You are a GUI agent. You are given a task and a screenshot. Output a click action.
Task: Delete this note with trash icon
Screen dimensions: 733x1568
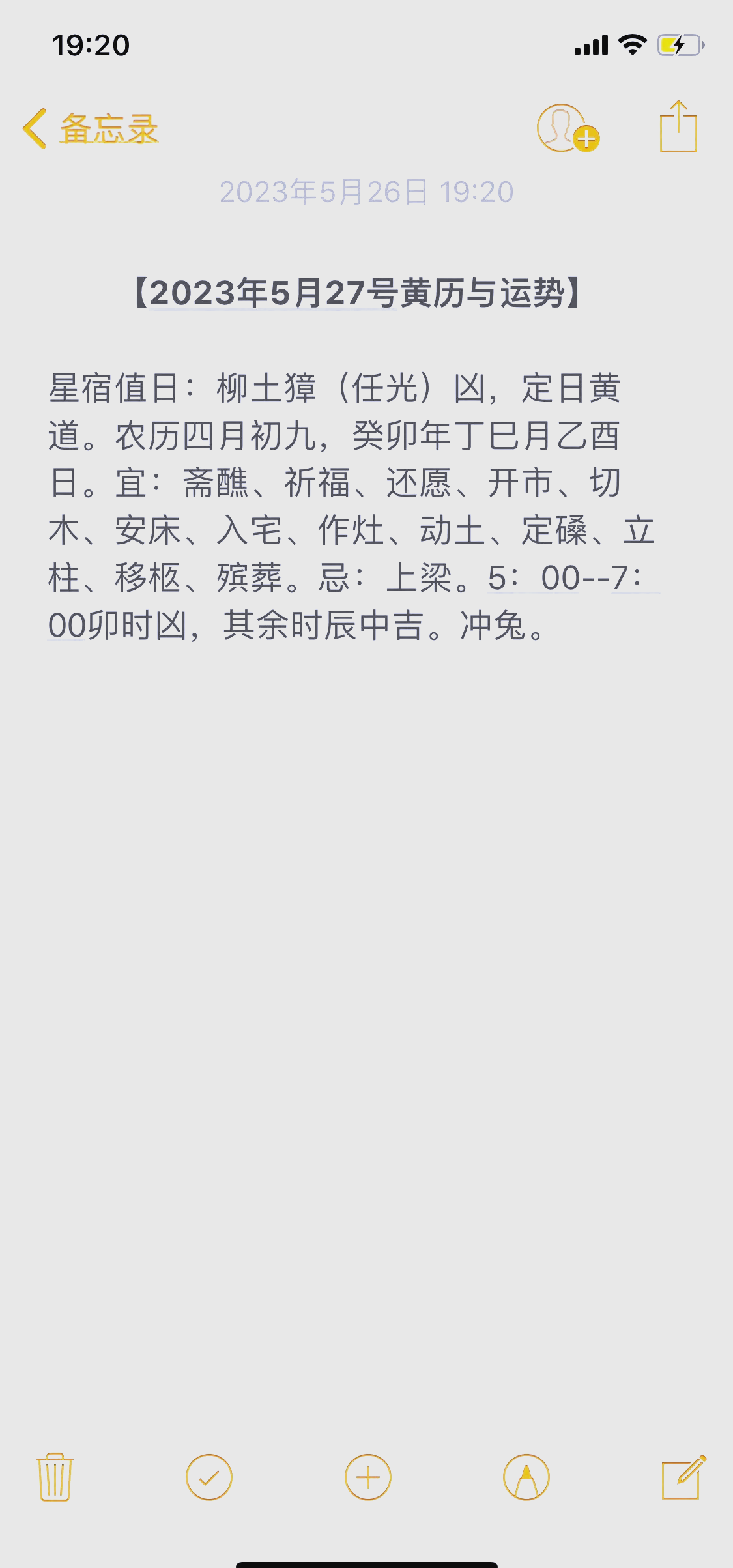coord(55,1477)
